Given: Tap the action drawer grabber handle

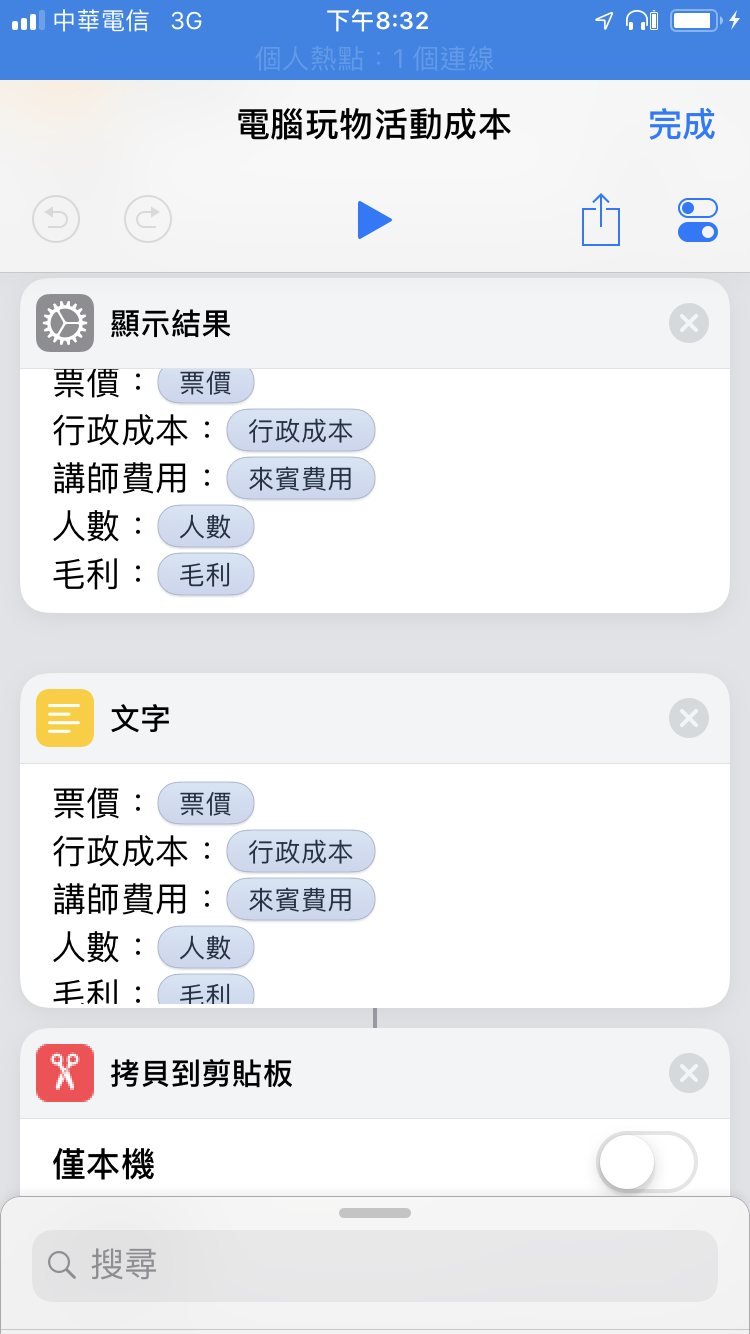Looking at the screenshot, I should (375, 1213).
